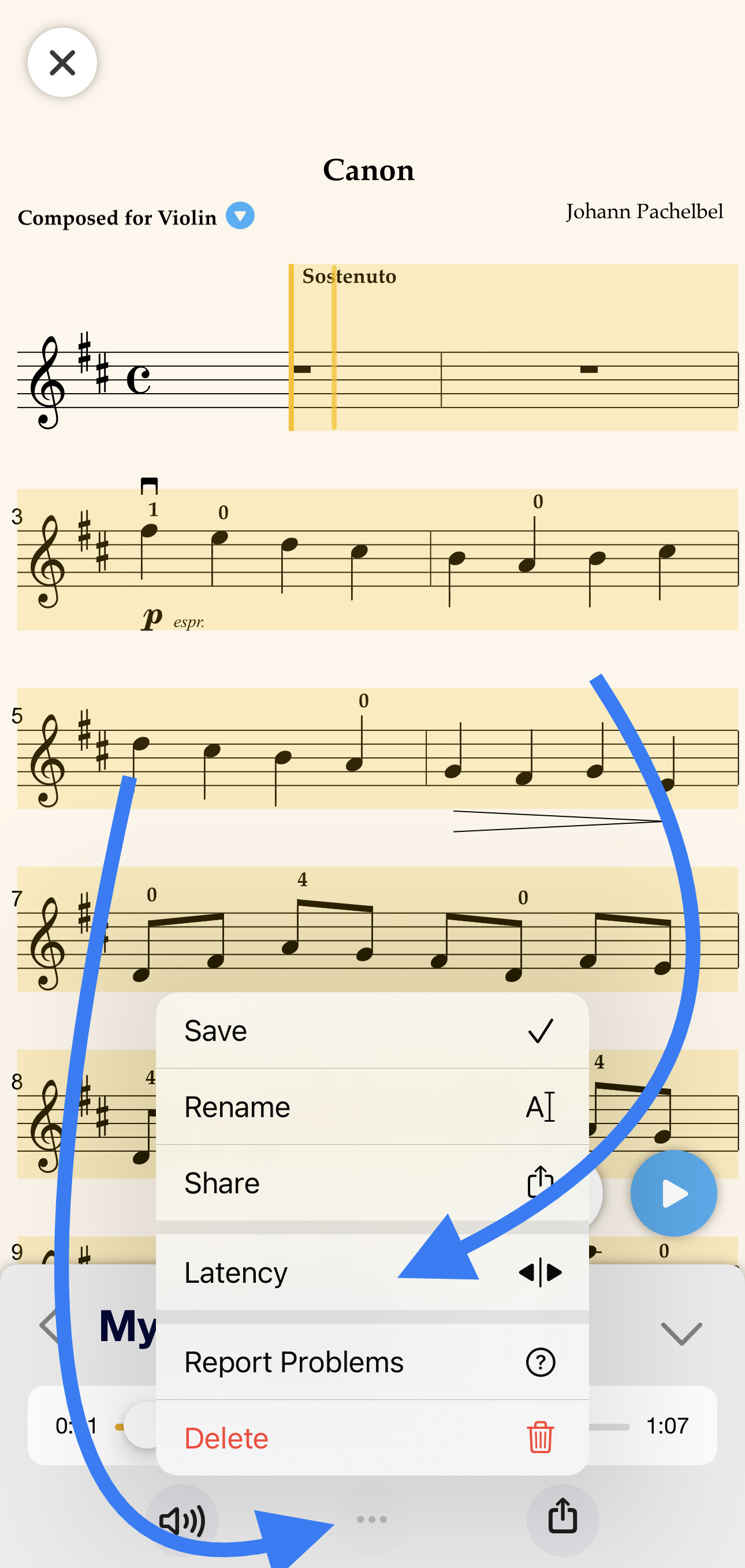
Task: Tap the three-dot more options button
Action: [x=372, y=1520]
